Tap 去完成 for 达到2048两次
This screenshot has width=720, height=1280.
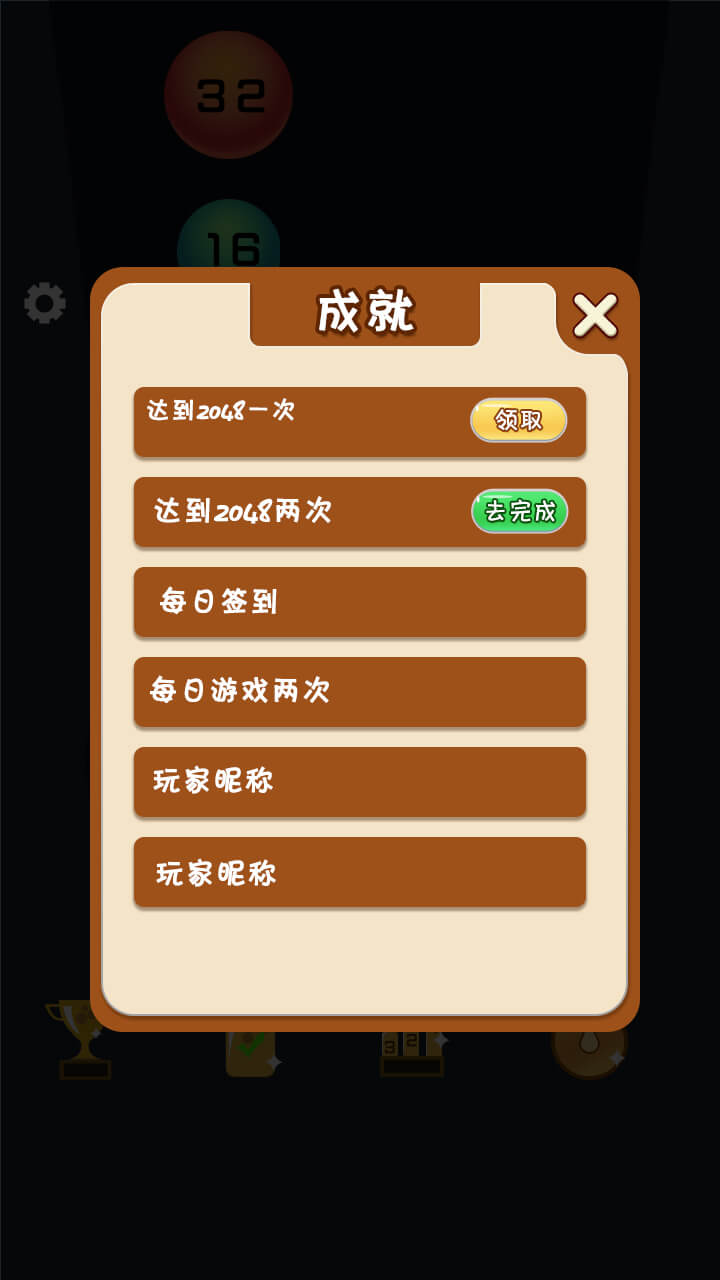click(519, 511)
